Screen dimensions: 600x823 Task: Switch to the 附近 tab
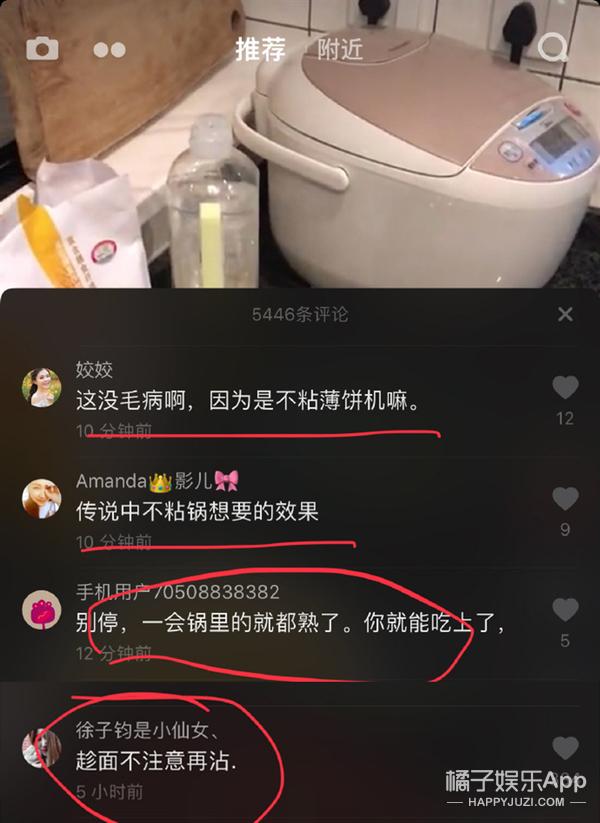340,48
